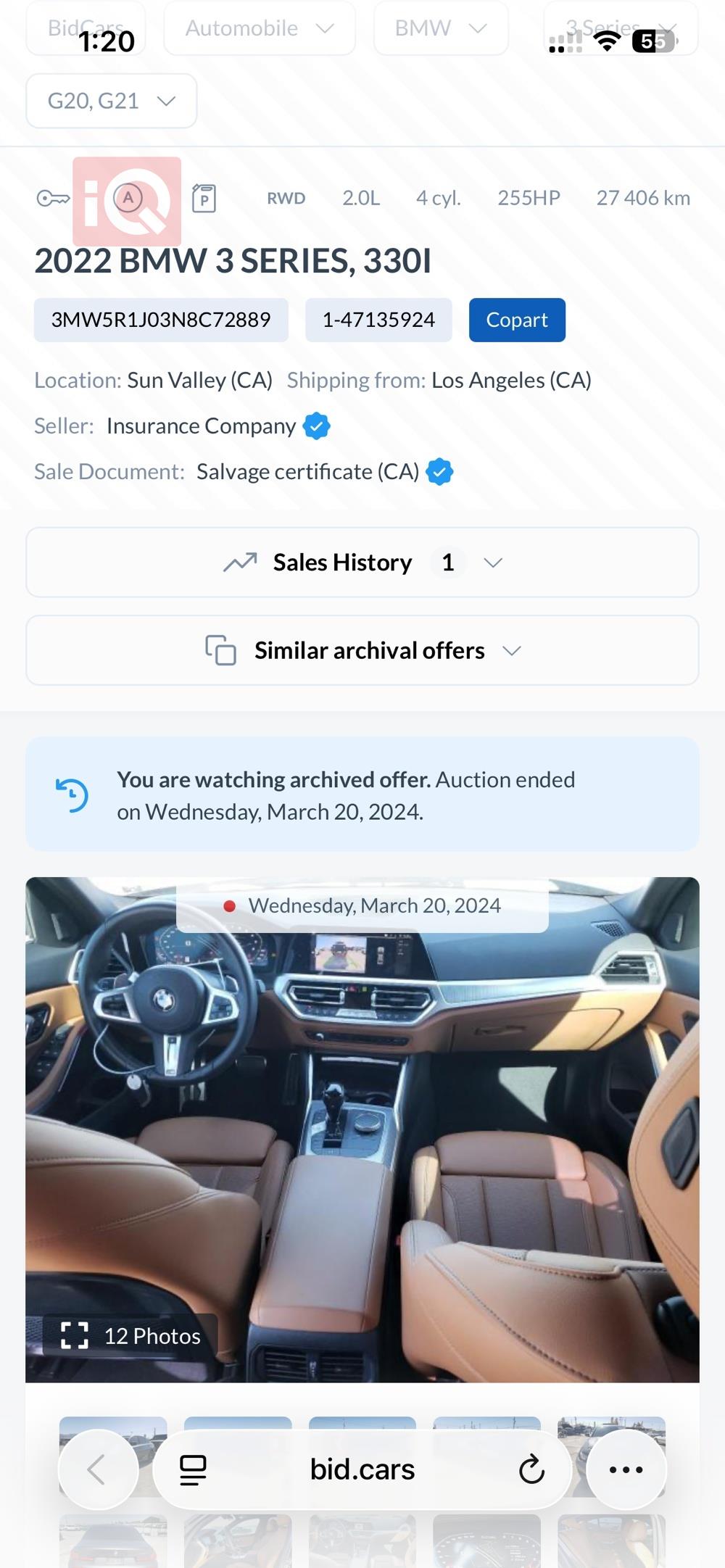Reload the bid.cars page

[531, 1470]
